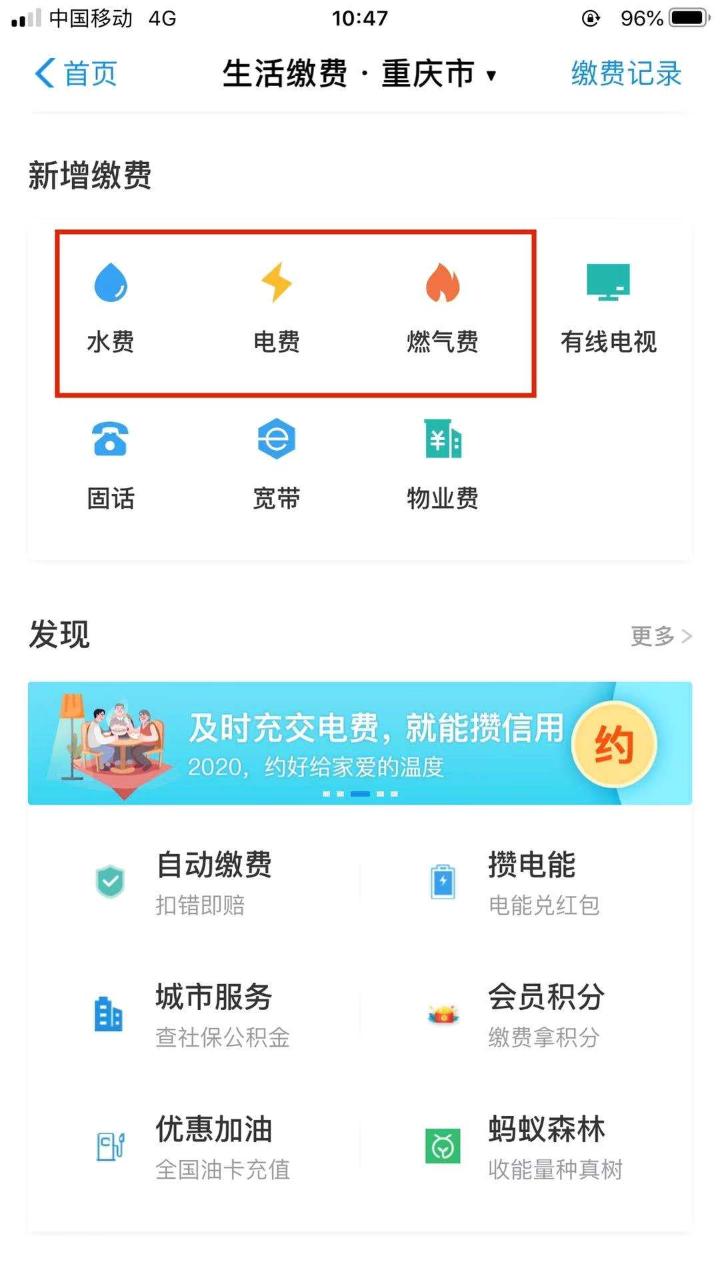The image size is (720, 1280).
Task: Go back to 首页
Action: coord(75,74)
